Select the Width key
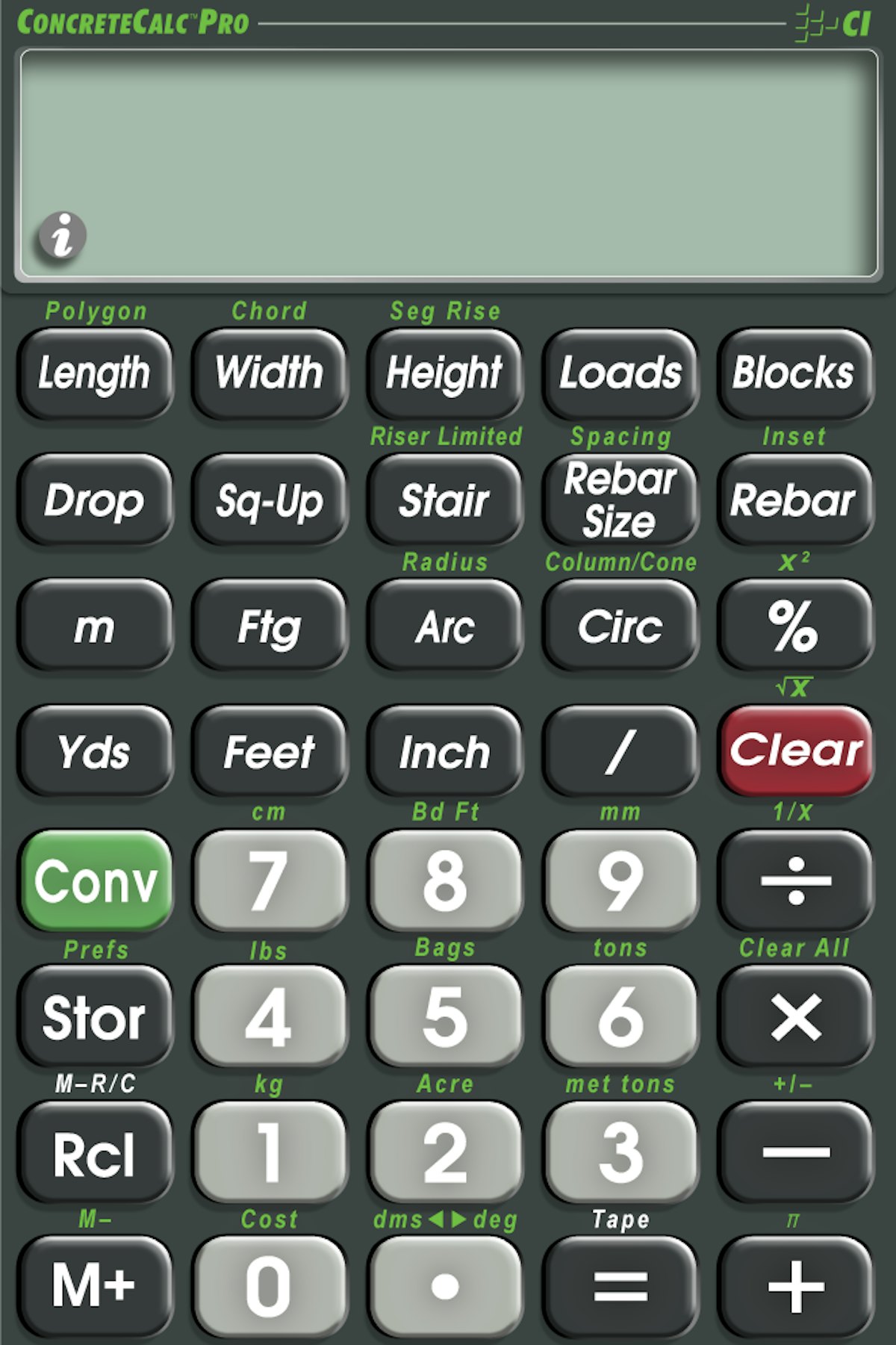896x1345 pixels. 270,373
